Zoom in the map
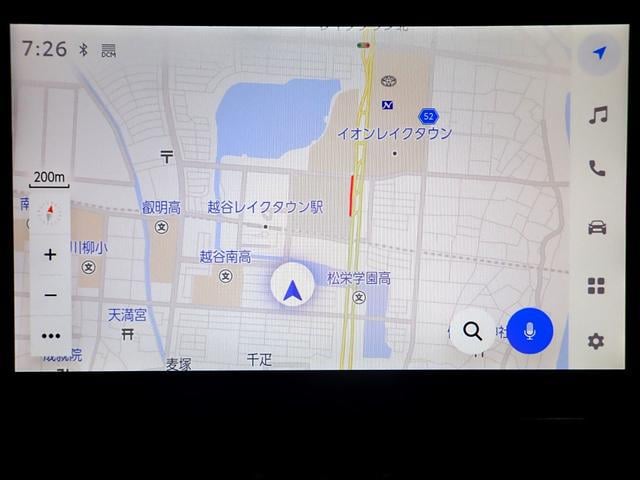The height and width of the screenshot is (480, 640). pyautogui.click(x=50, y=254)
